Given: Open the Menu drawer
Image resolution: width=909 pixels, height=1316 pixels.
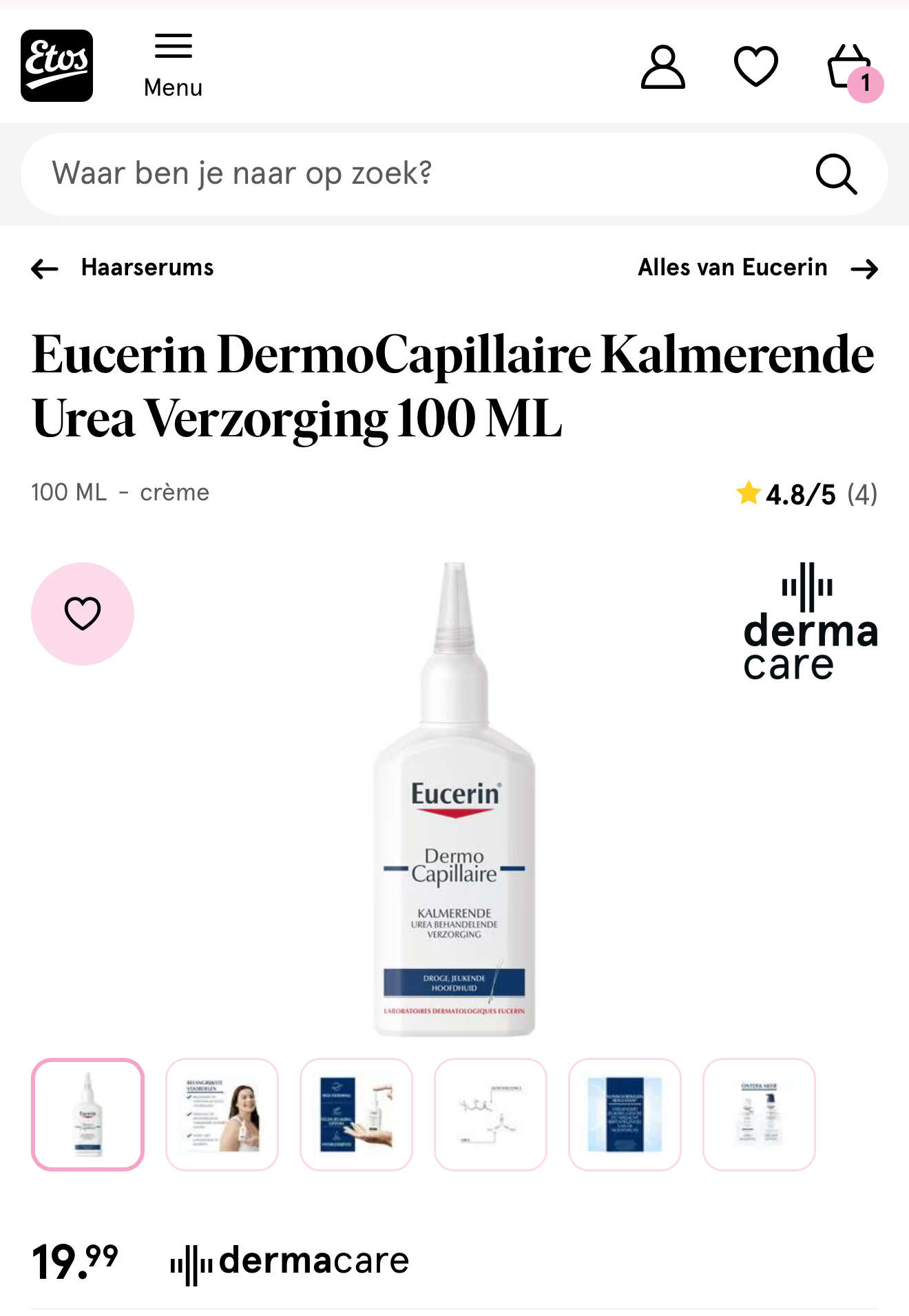Looking at the screenshot, I should [x=173, y=66].
